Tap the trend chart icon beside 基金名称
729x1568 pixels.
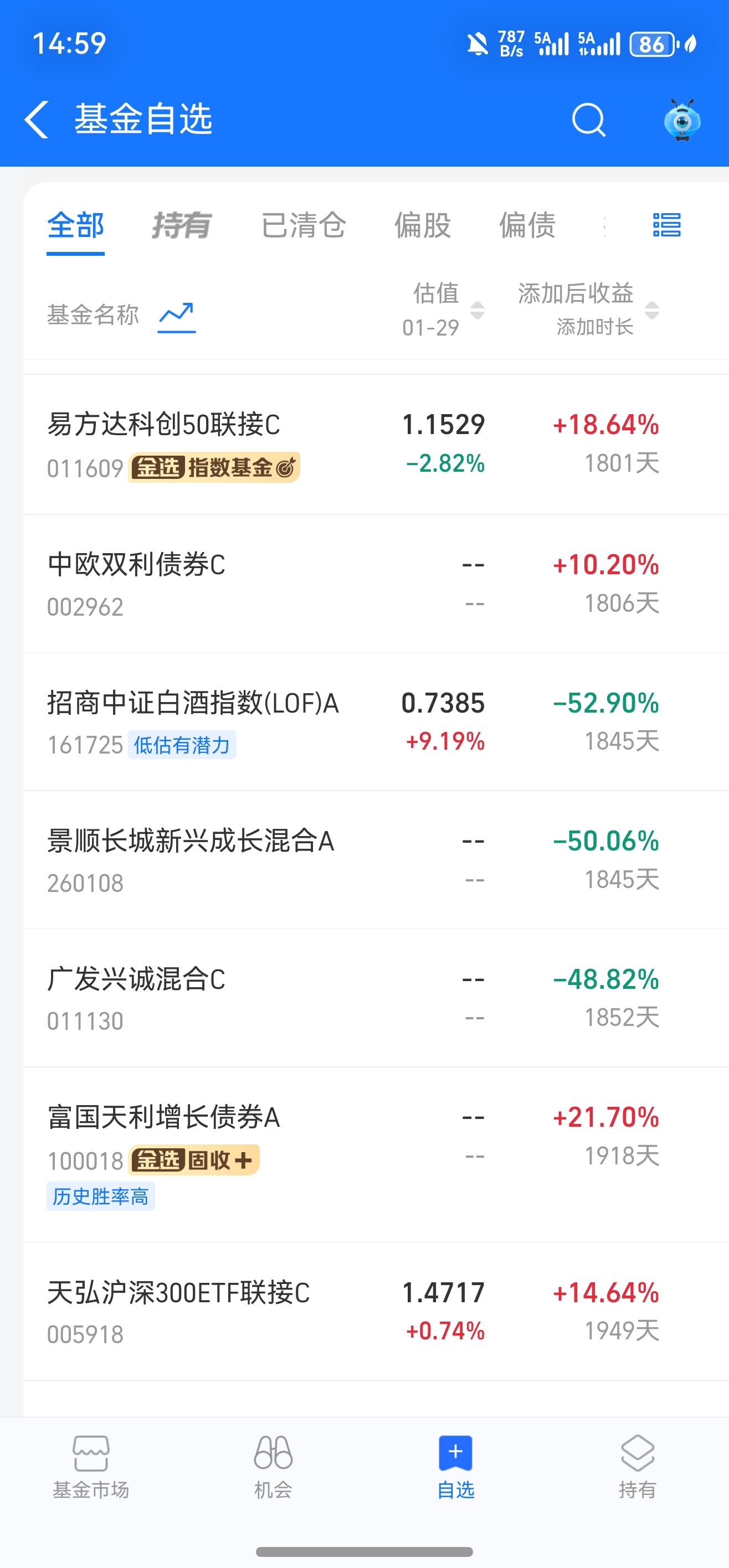click(177, 315)
